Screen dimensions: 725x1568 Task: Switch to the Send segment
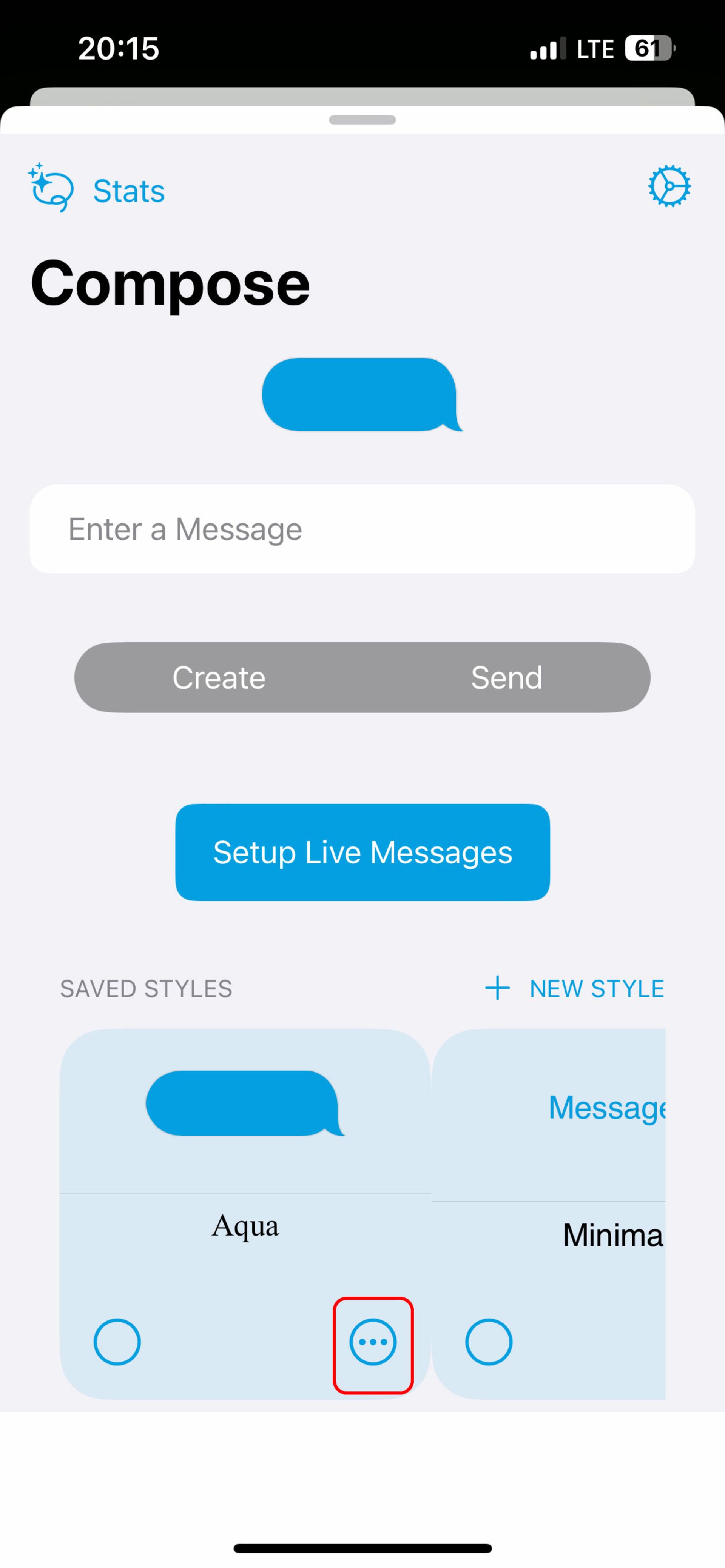(x=506, y=677)
